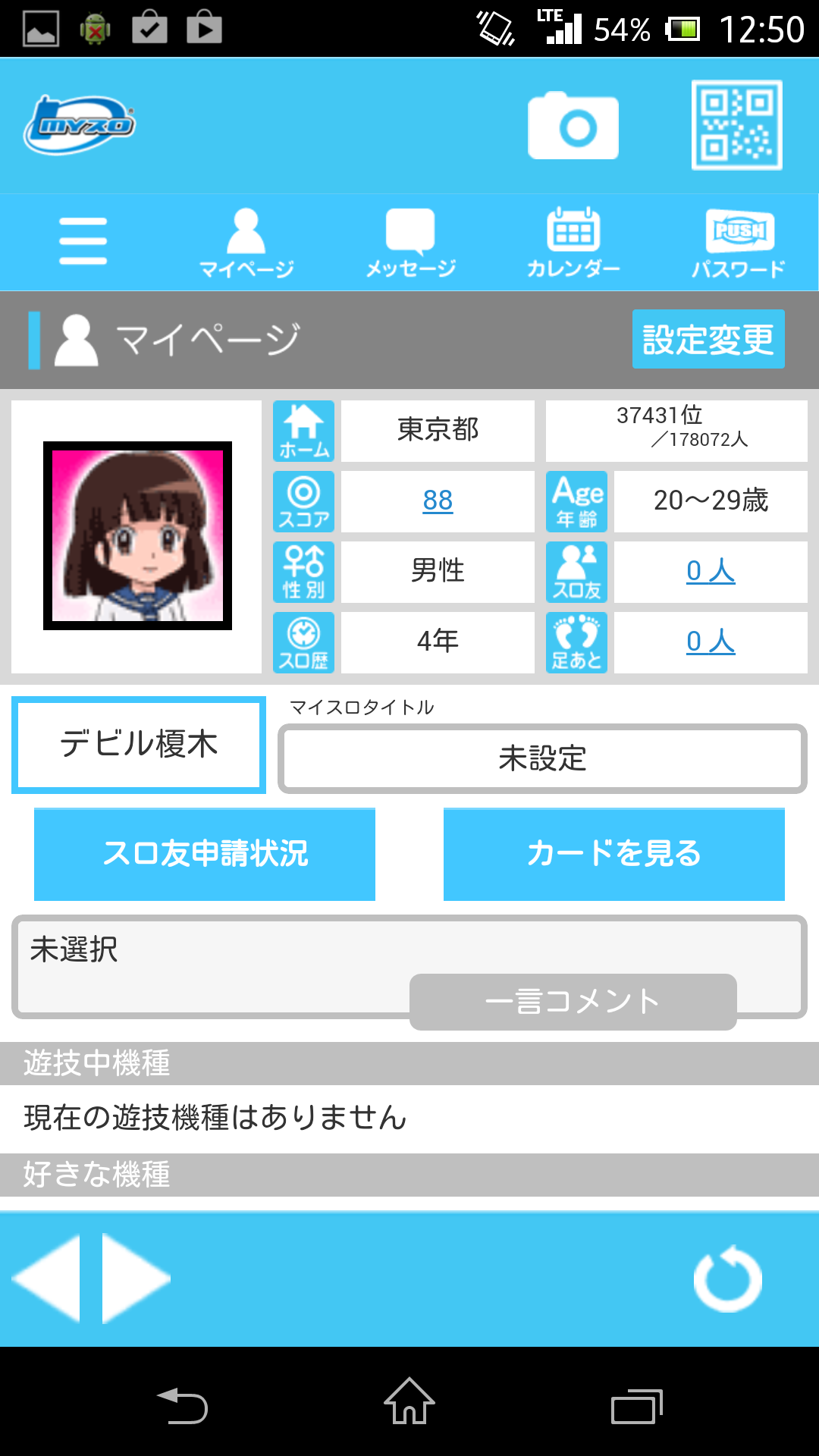Open the hamburger menu
Screen dimensions: 819x1456
(83, 241)
